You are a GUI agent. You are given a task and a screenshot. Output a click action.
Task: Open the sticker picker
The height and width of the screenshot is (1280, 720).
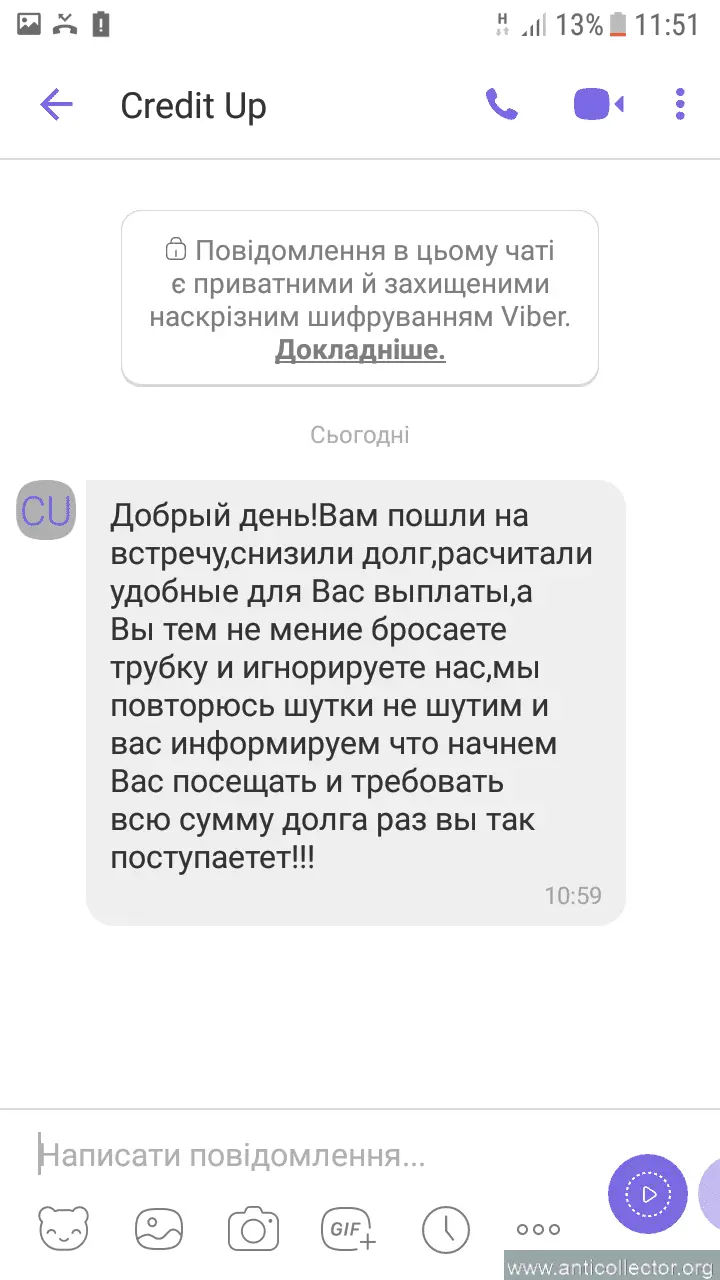pos(64,1229)
